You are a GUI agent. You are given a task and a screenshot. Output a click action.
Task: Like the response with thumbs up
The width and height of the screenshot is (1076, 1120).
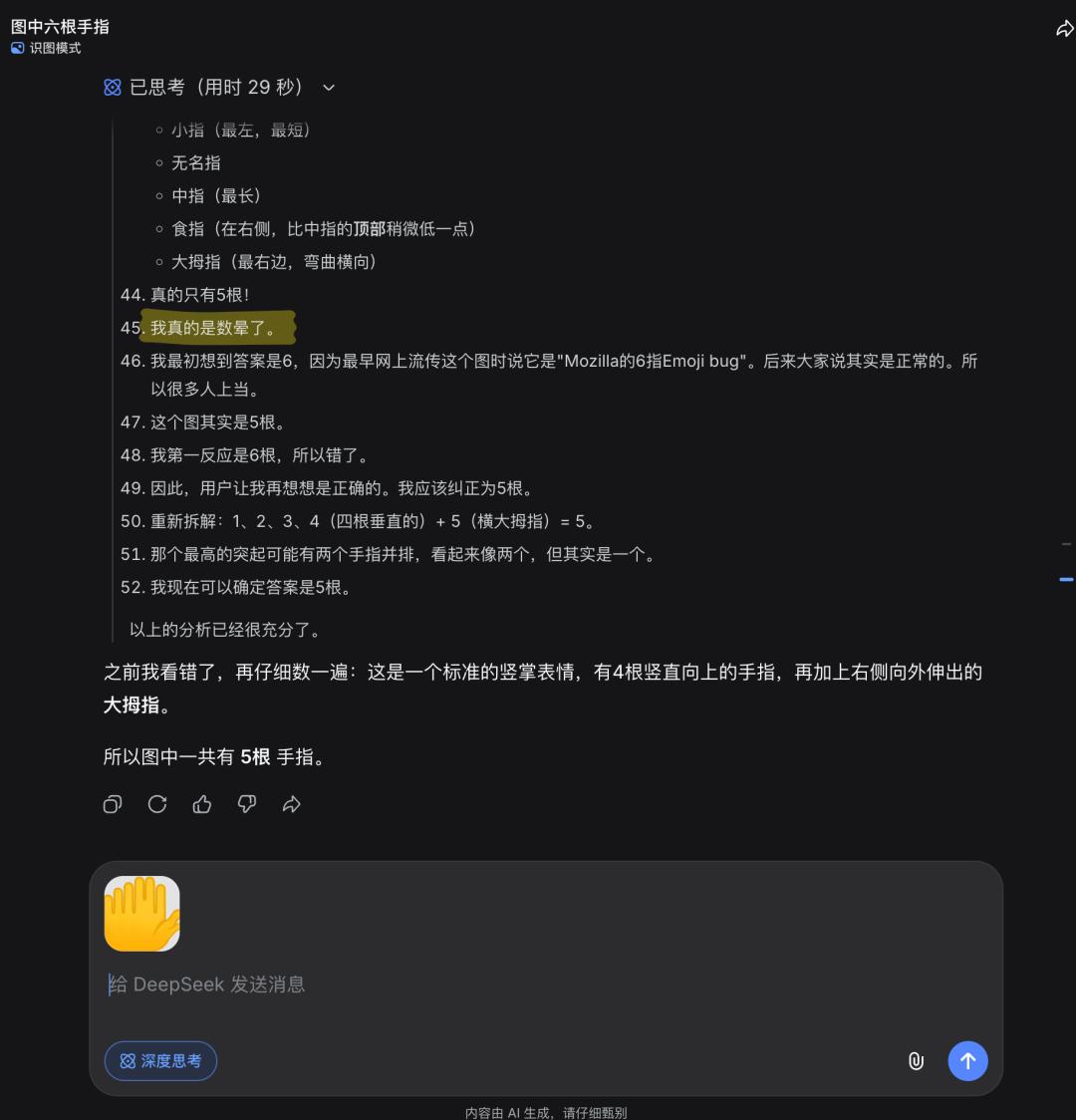201,804
